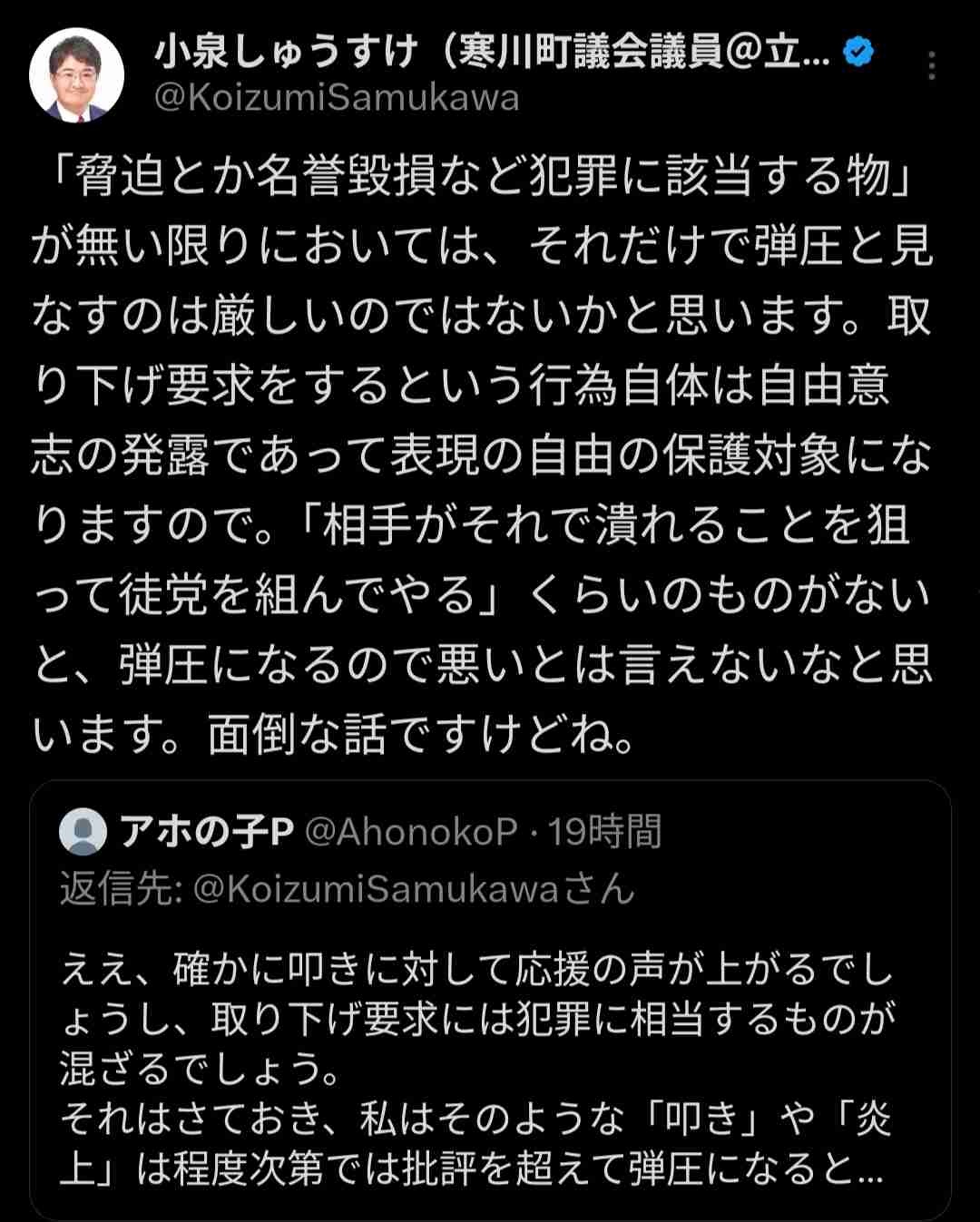The width and height of the screenshot is (980, 1222).
Task: Open the tweet's overflow menu
Action: [931, 66]
